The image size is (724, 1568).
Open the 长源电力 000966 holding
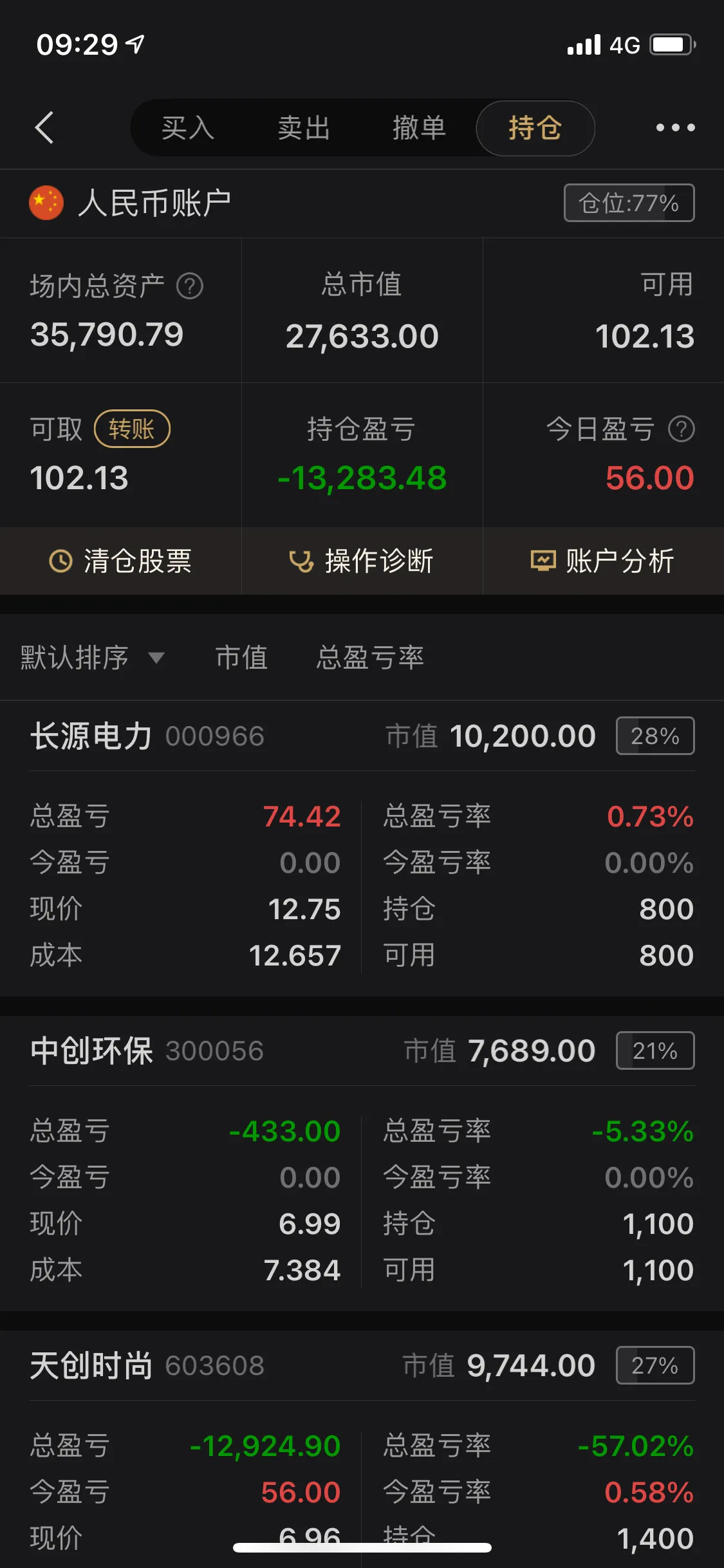click(362, 848)
